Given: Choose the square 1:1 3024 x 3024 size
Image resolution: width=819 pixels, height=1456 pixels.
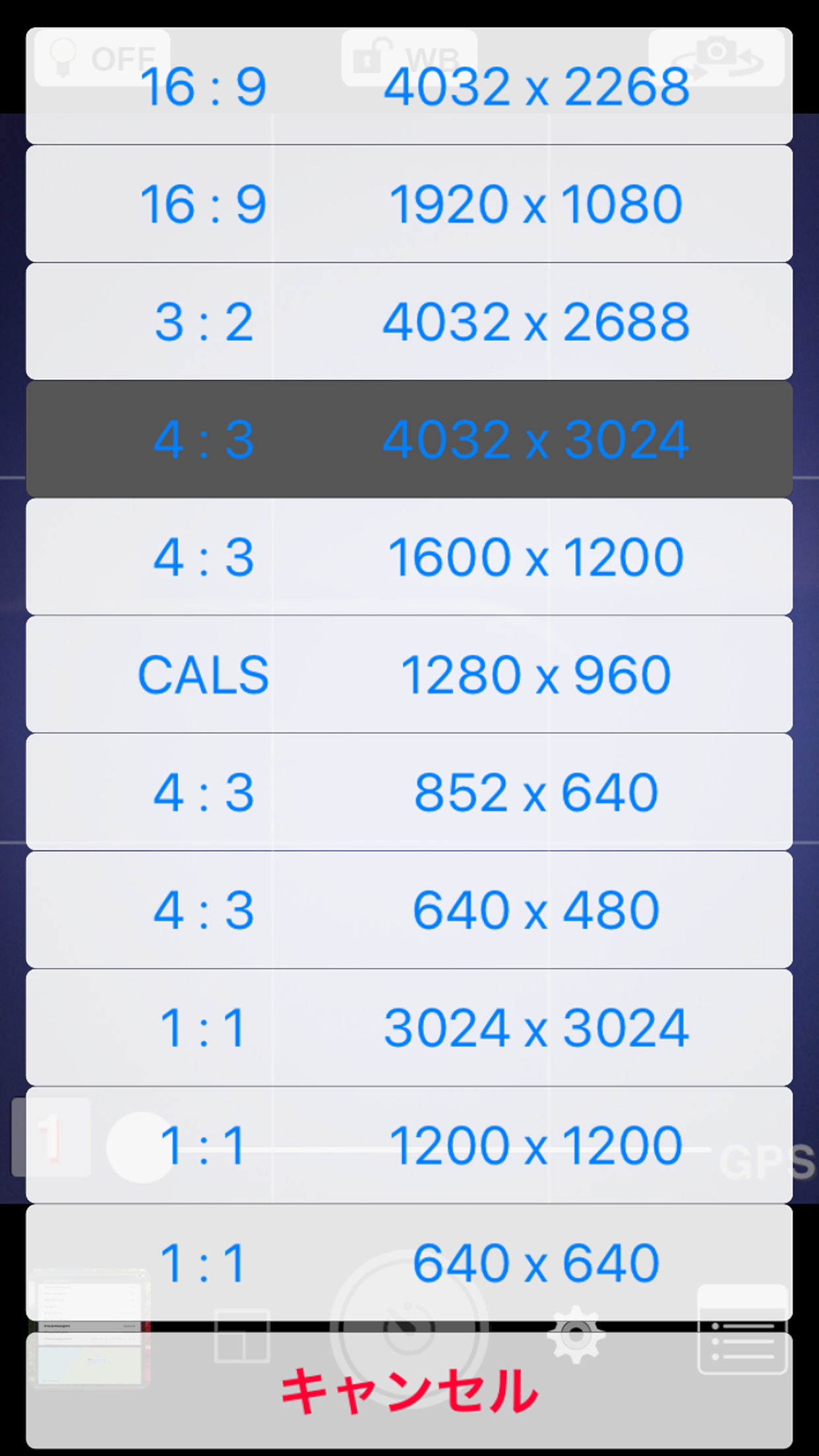Looking at the screenshot, I should tap(409, 1027).
